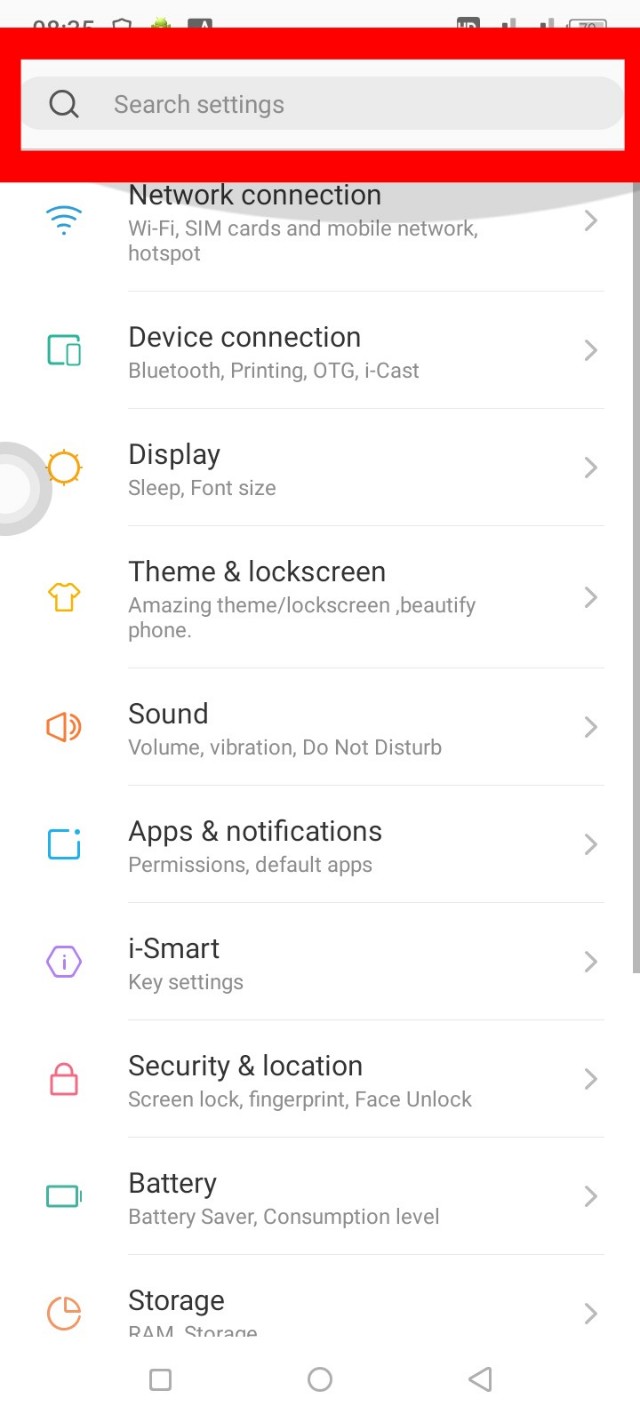Image resolution: width=640 pixels, height=1422 pixels.
Task: Tap the floating assistive ball
Action: [x=14, y=488]
